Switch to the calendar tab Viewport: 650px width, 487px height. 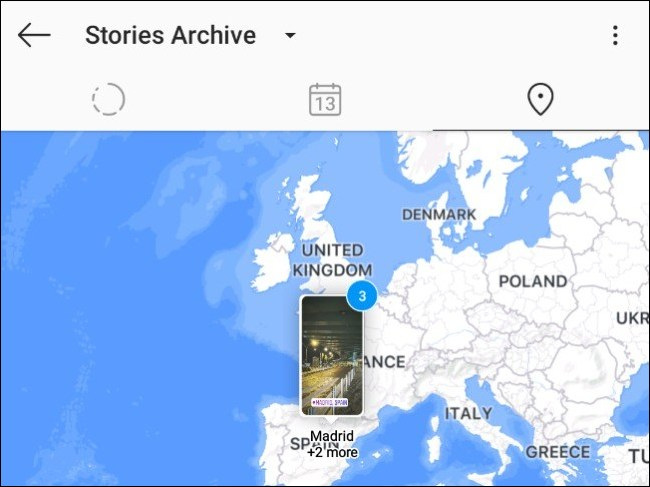point(325,99)
